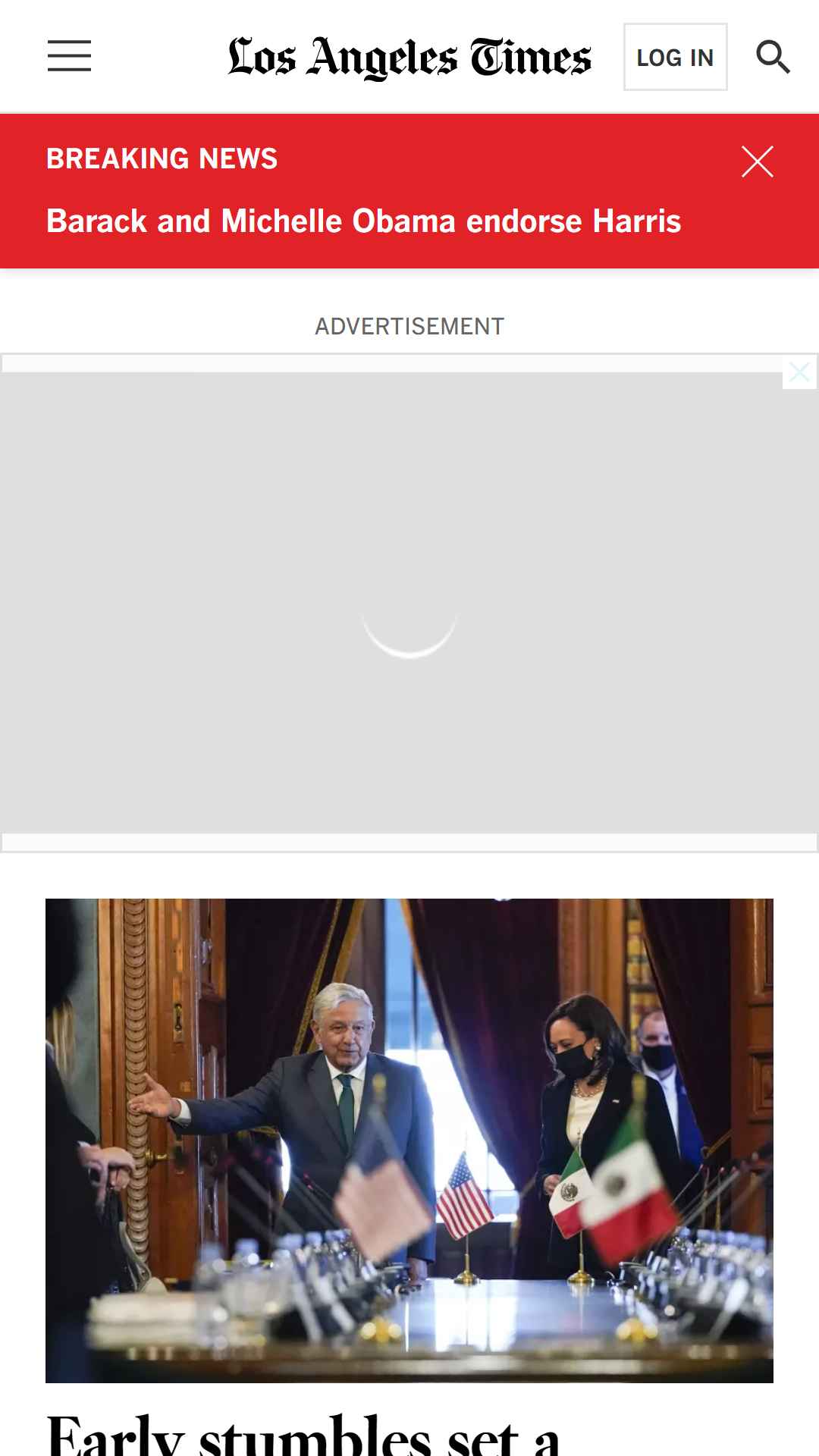Open the hamburger navigation menu
This screenshot has height=1456, width=819.
point(69,56)
